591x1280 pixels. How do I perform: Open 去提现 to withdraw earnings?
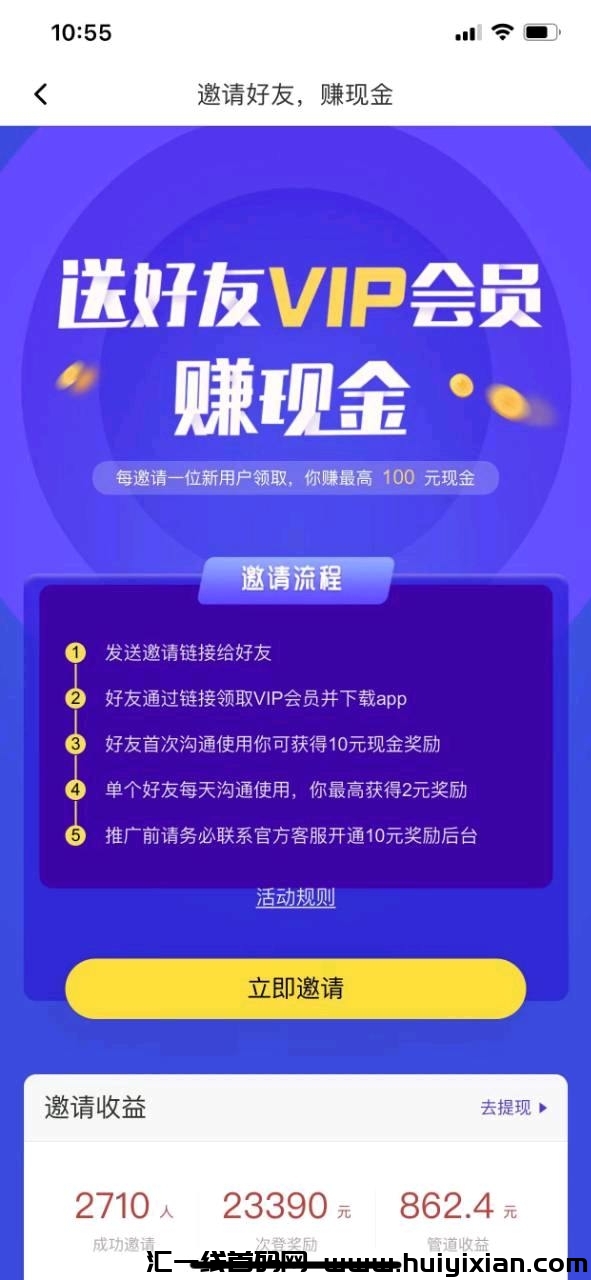(x=514, y=1108)
